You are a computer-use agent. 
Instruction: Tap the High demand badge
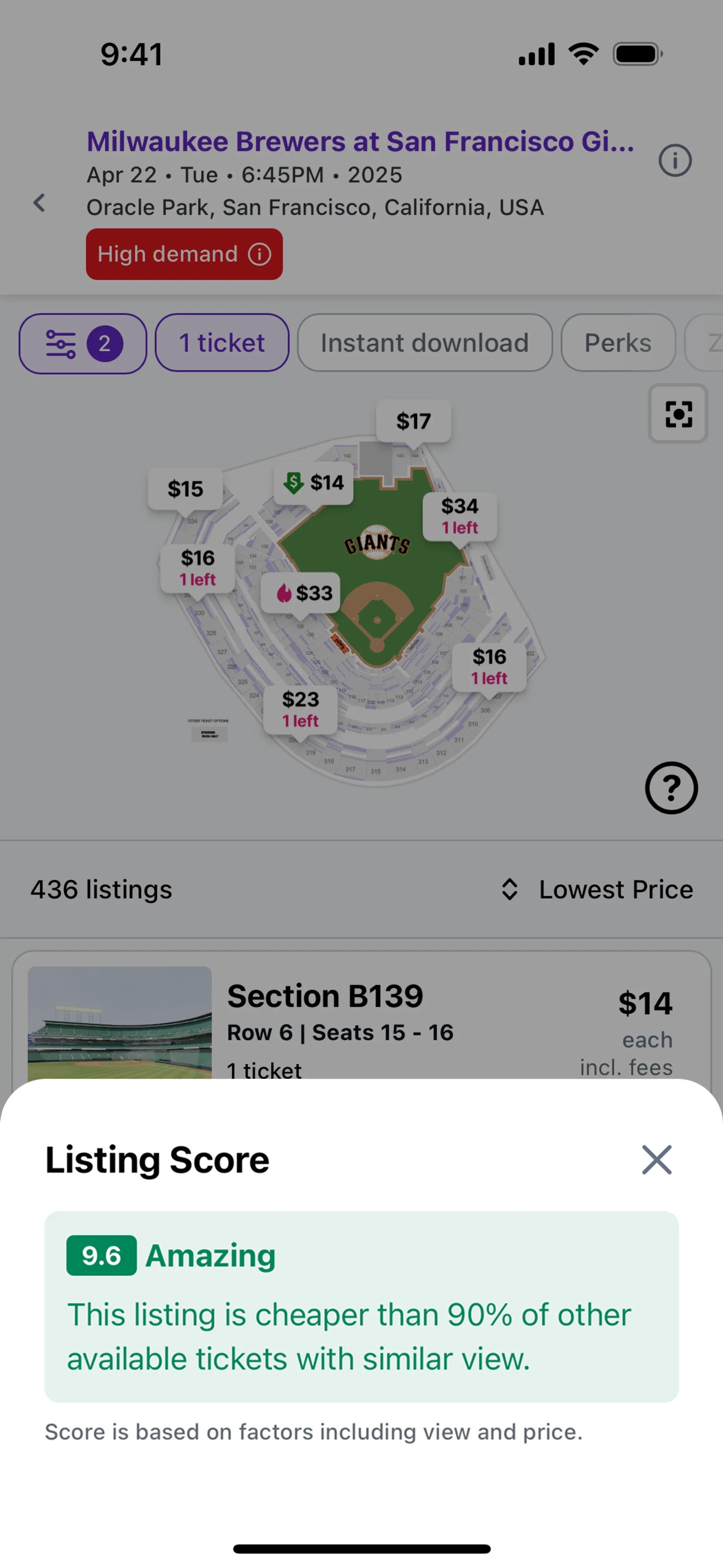click(x=184, y=254)
